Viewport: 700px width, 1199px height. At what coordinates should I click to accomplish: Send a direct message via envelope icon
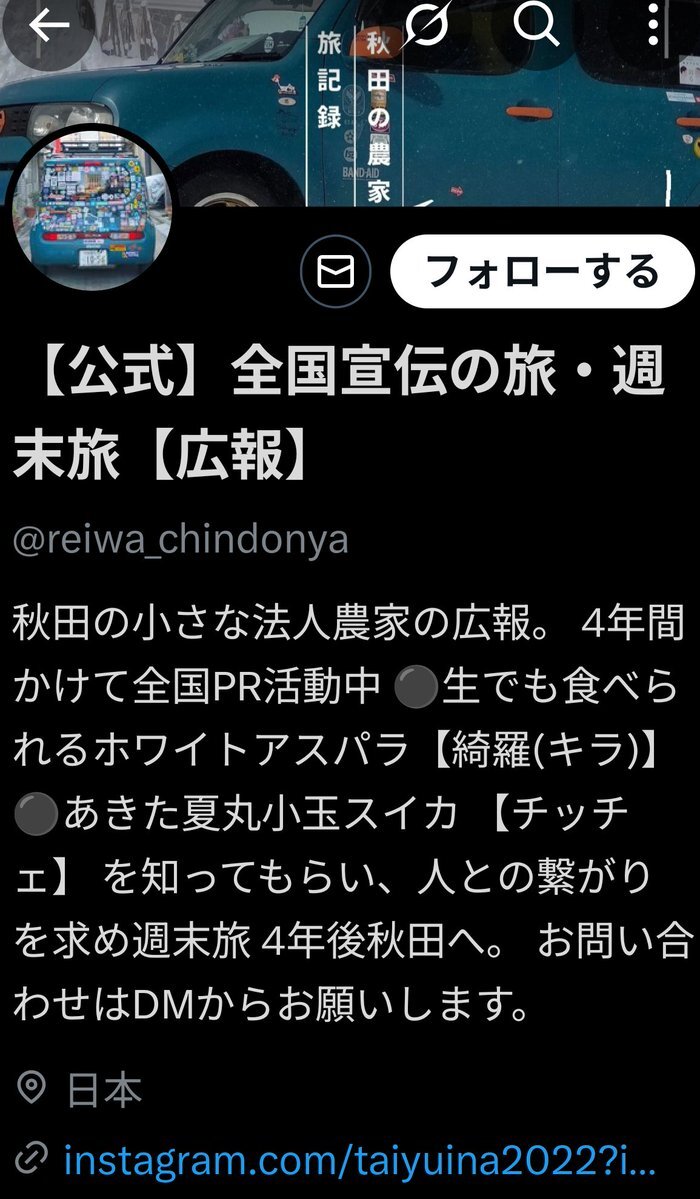(335, 271)
